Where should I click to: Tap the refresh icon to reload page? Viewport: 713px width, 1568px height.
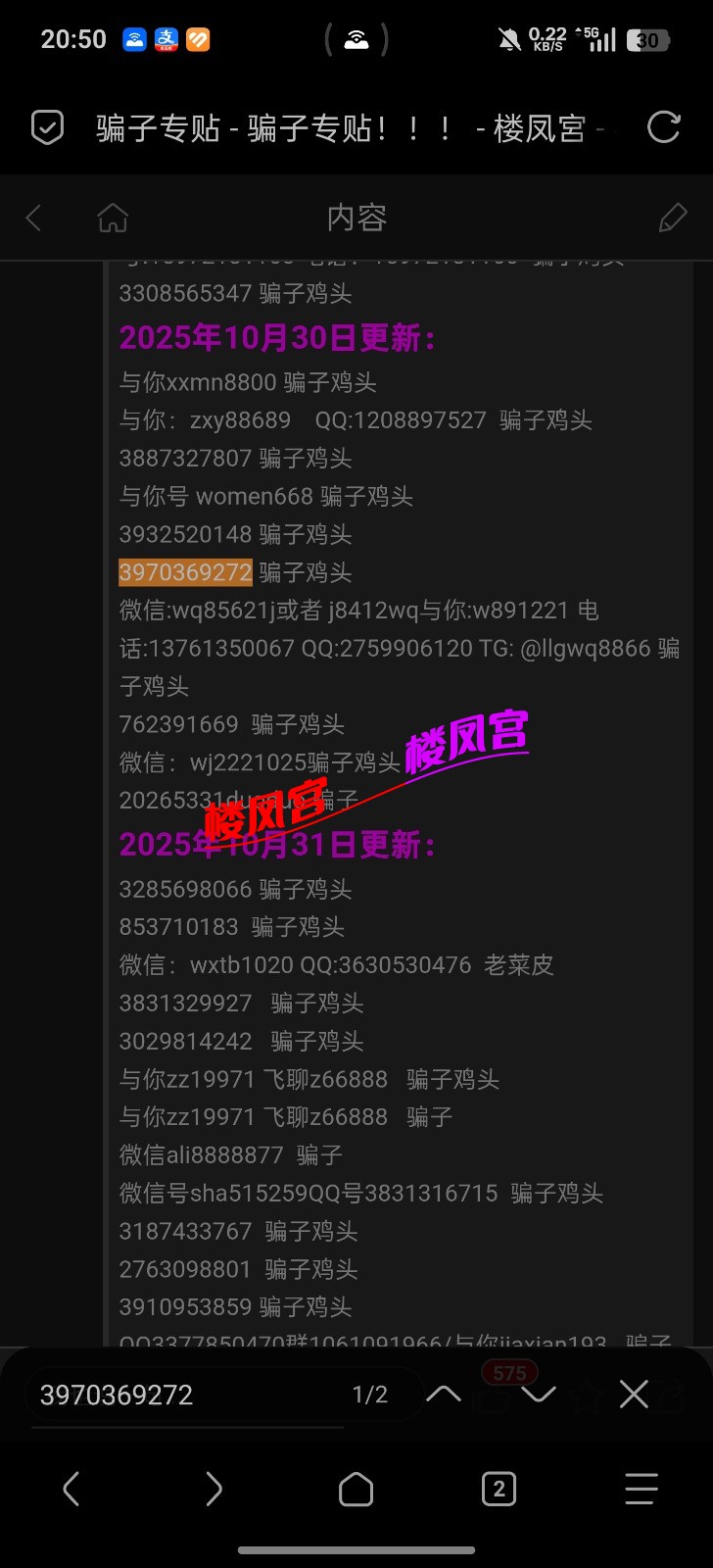(663, 128)
